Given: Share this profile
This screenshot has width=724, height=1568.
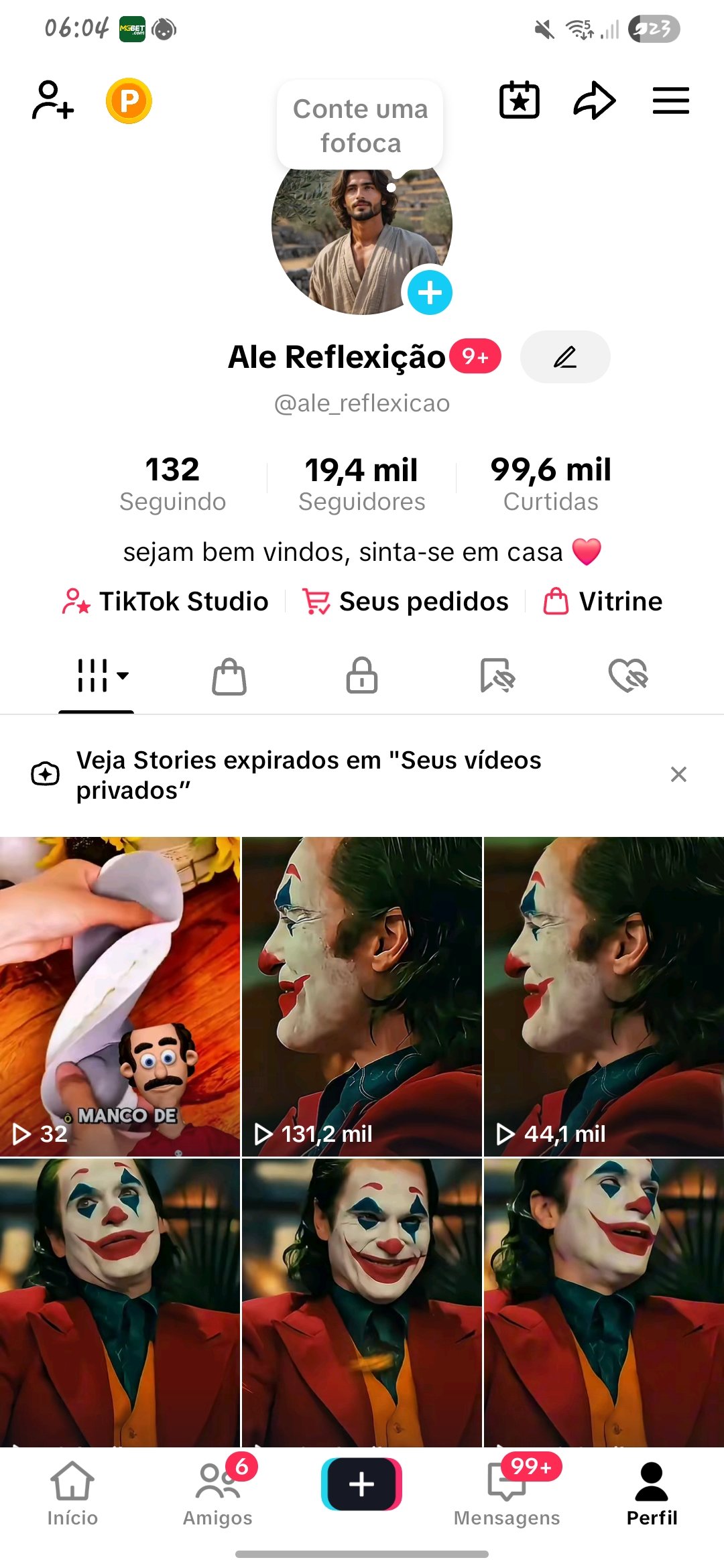Looking at the screenshot, I should tap(594, 101).
